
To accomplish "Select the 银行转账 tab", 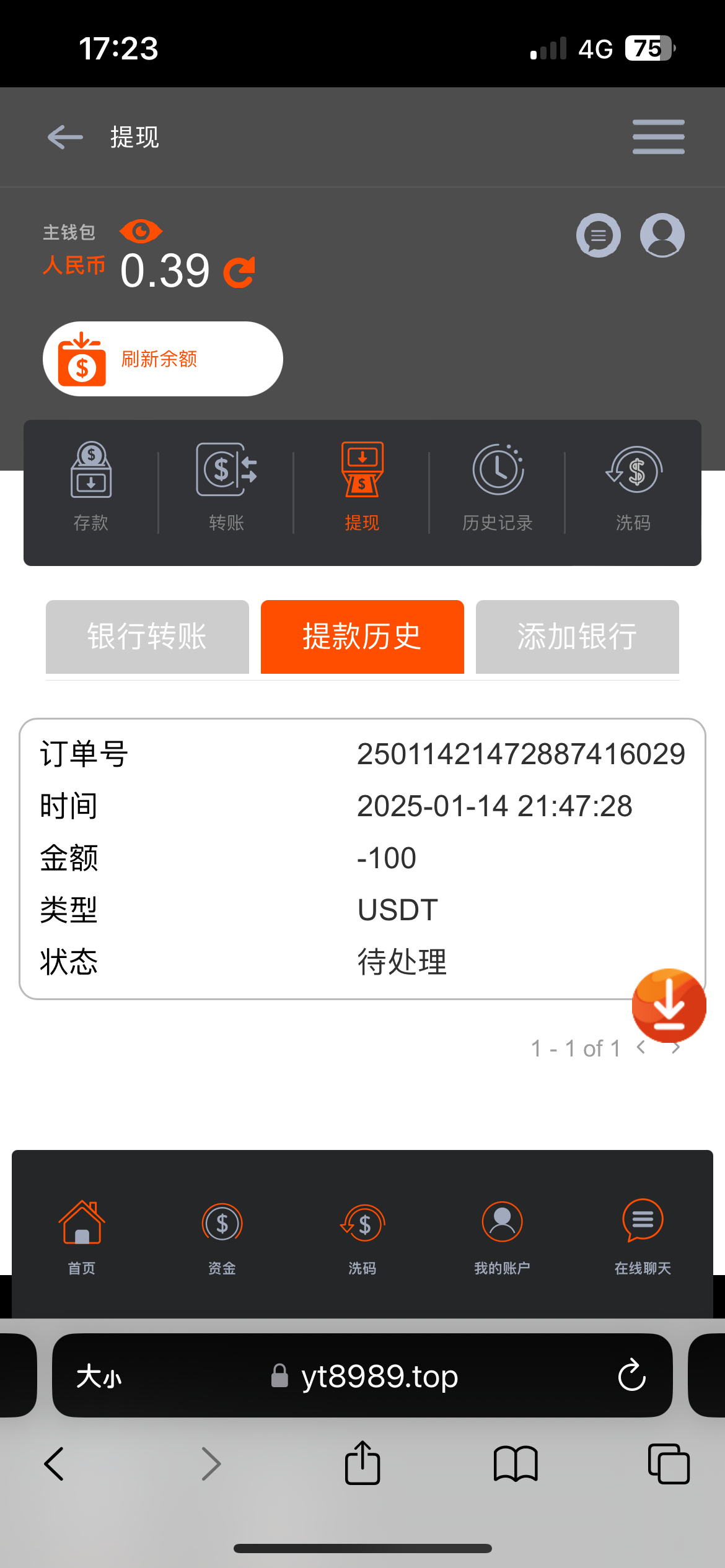I will [x=147, y=637].
